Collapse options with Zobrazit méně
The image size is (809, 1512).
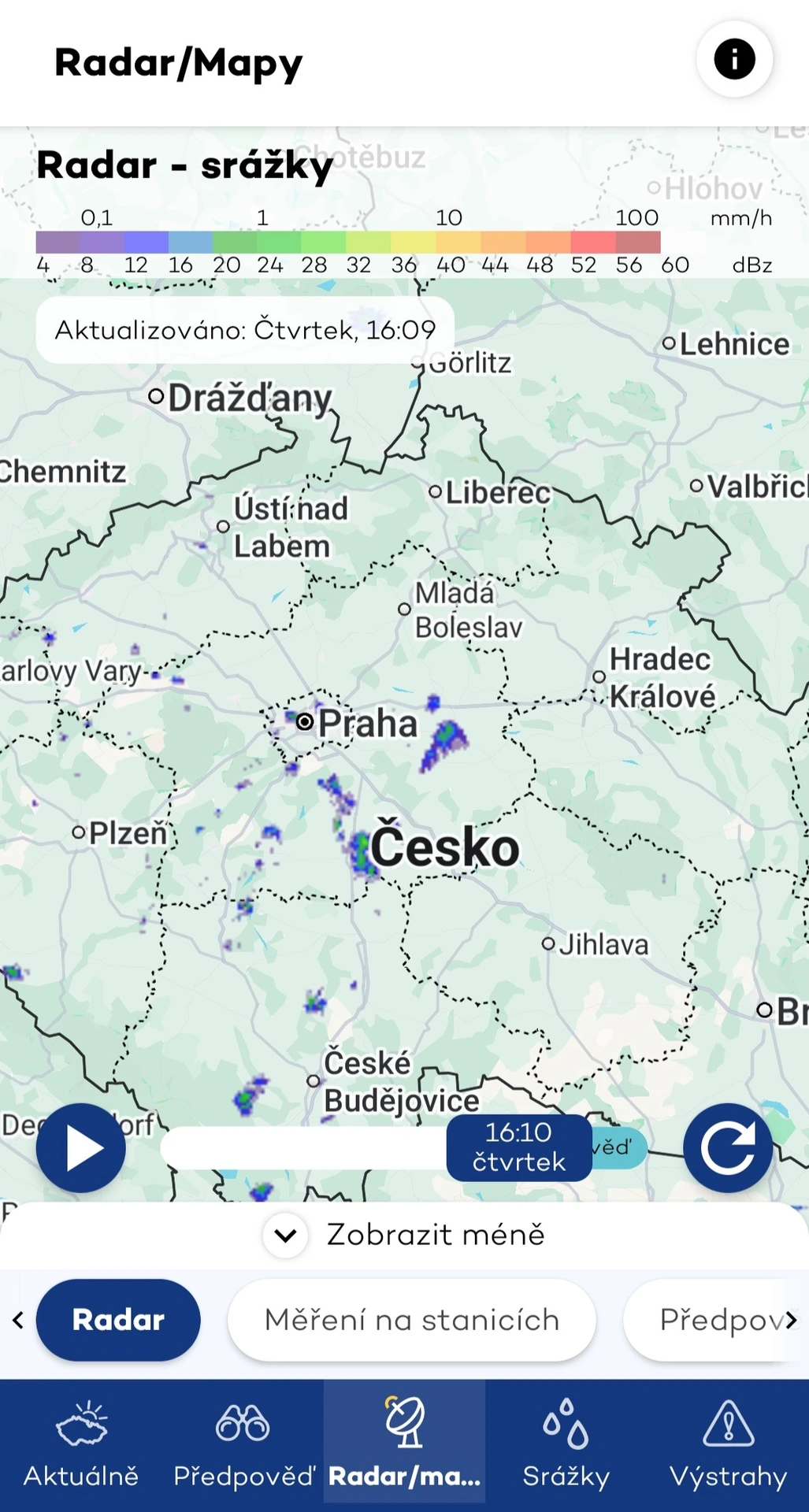click(x=404, y=1235)
